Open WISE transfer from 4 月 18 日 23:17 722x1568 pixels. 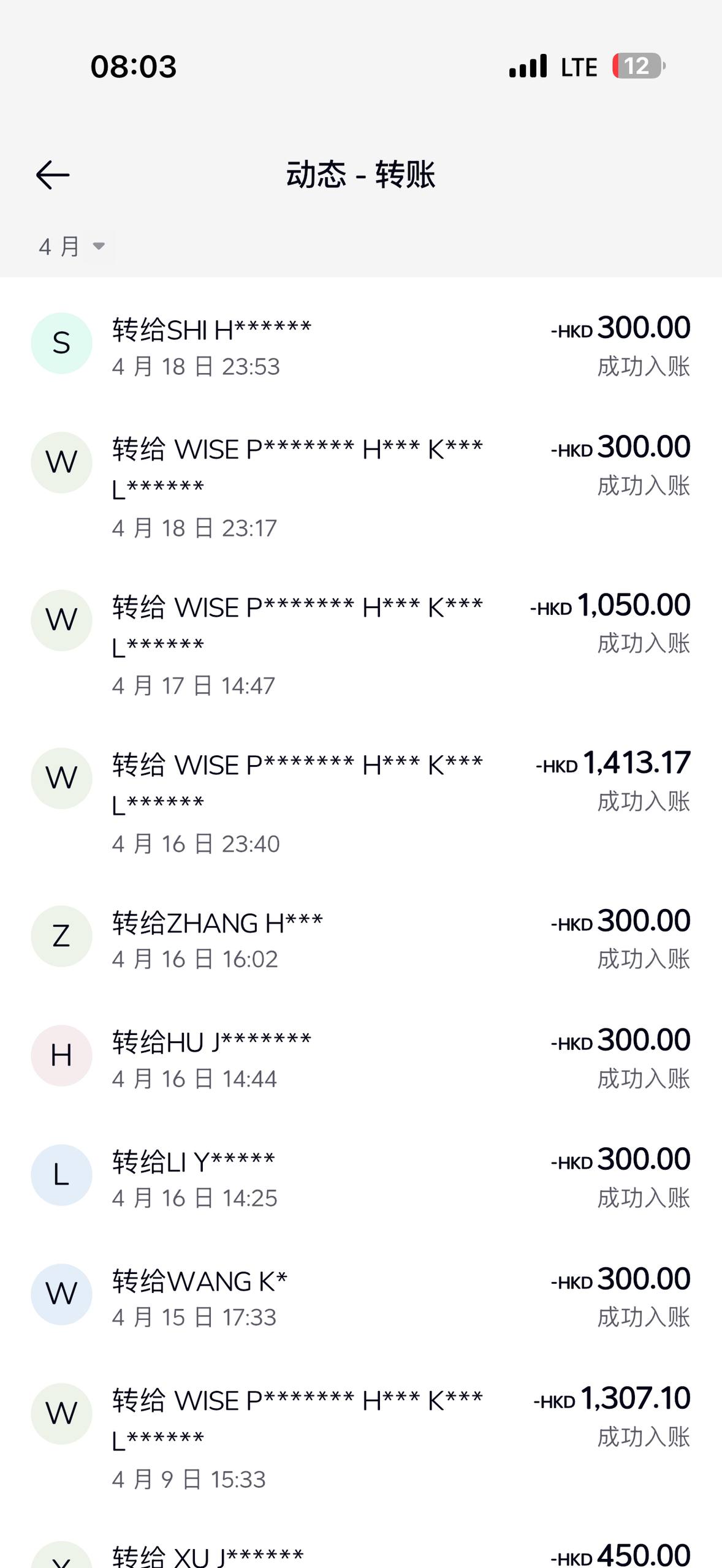point(361,486)
